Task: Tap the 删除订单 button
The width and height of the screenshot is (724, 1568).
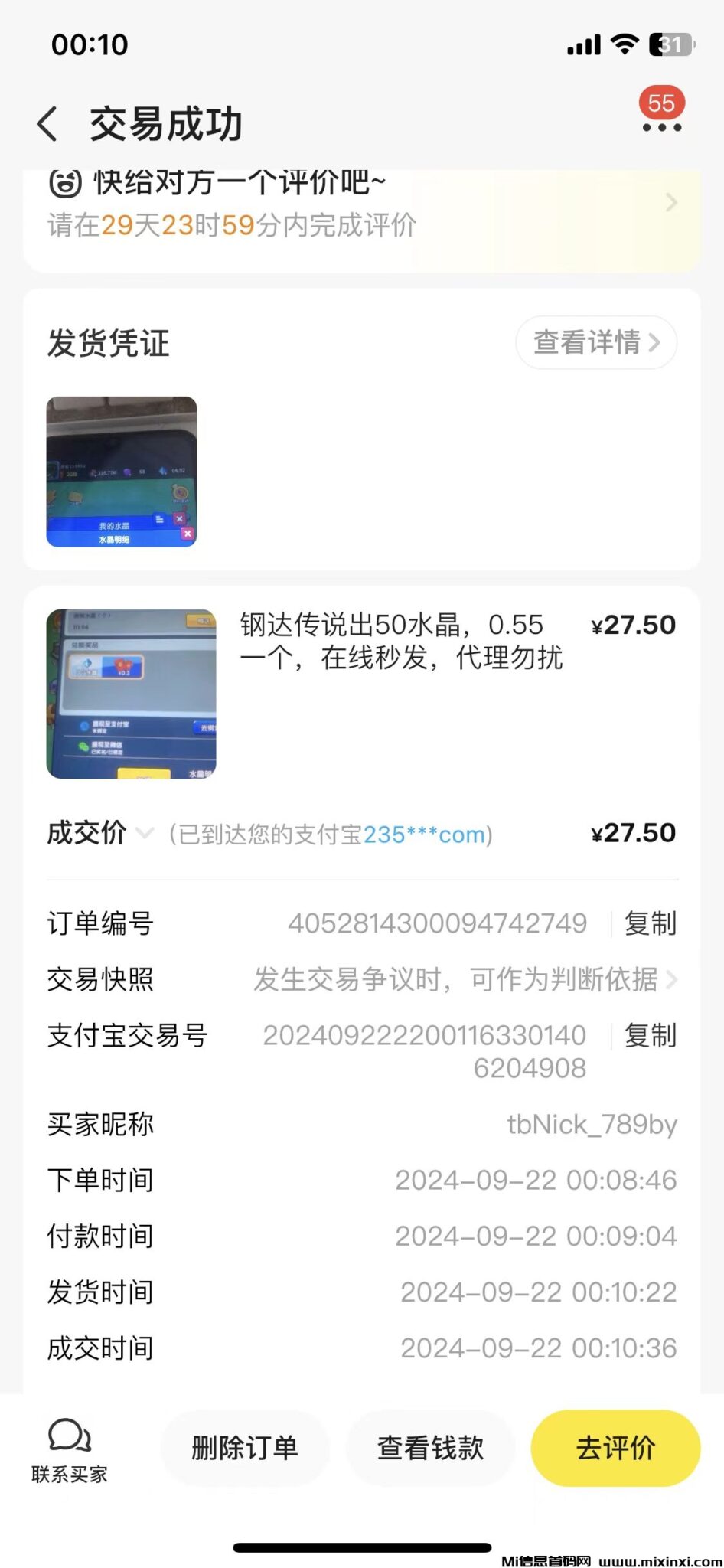Action: [245, 1448]
